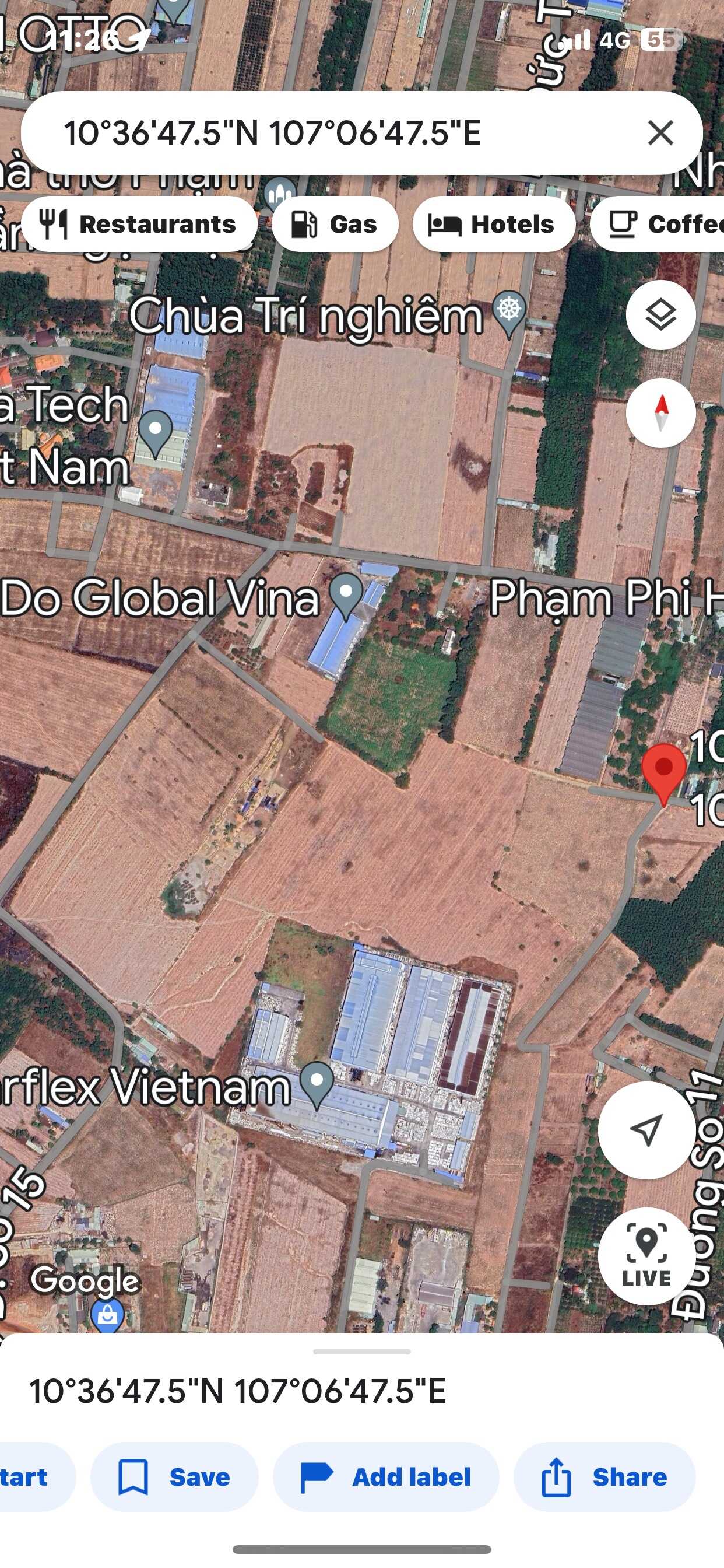This screenshot has height=1568, width=724.
Task: Select the Restaurants chip
Action: coord(139,224)
